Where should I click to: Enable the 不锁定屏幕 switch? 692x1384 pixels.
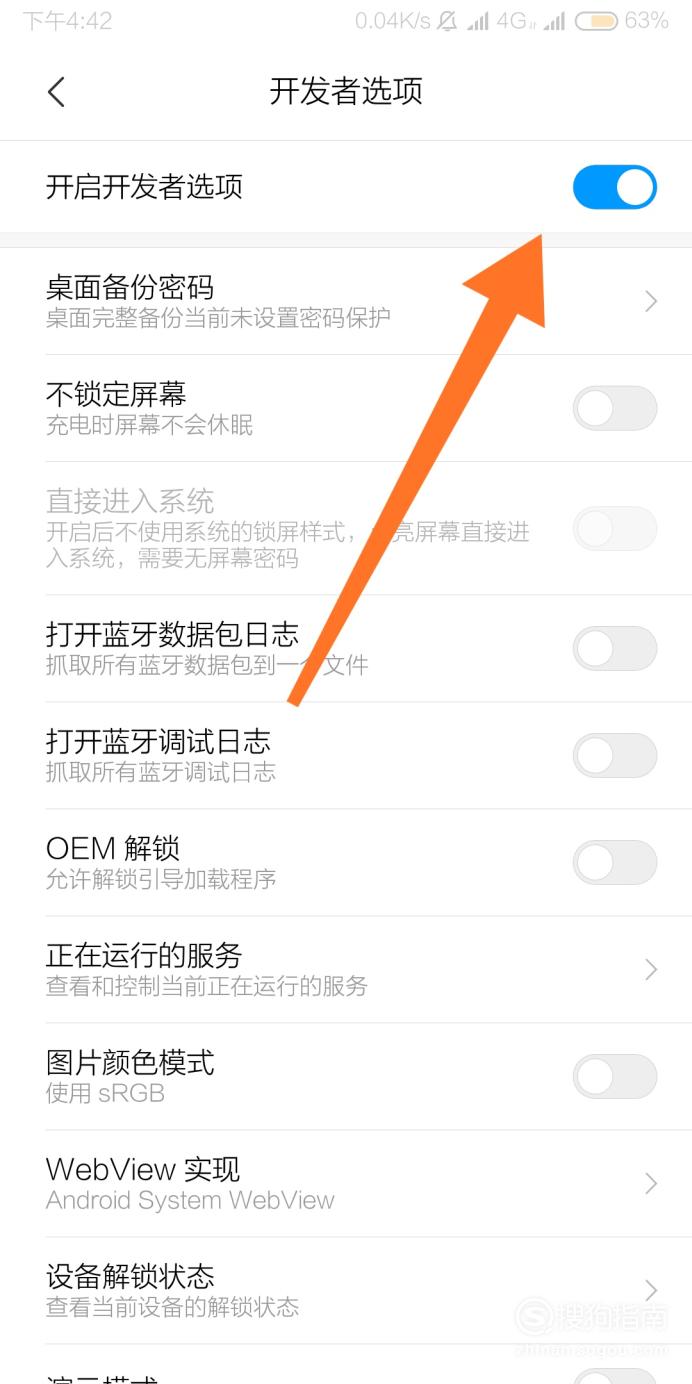[614, 408]
